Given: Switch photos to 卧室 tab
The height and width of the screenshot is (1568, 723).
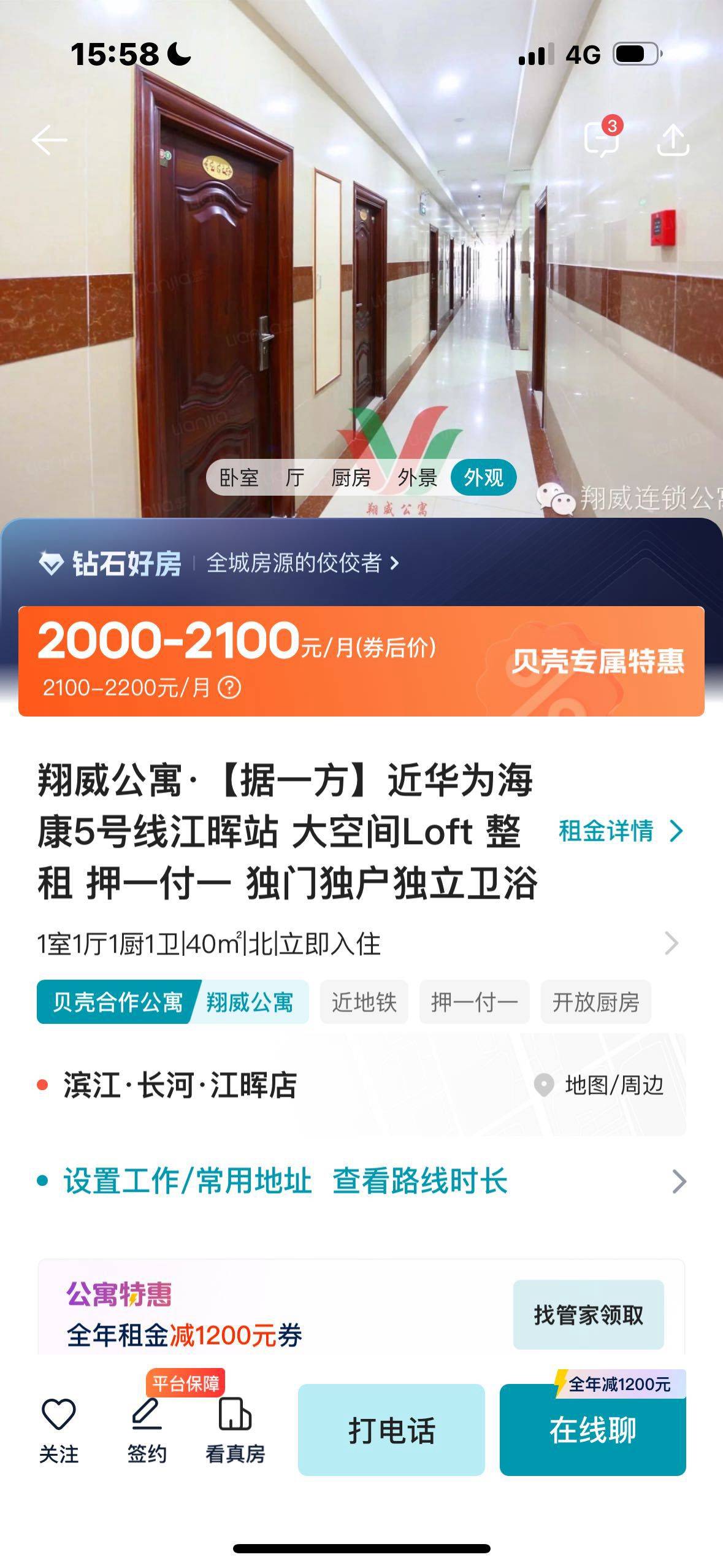Looking at the screenshot, I should click(x=239, y=477).
